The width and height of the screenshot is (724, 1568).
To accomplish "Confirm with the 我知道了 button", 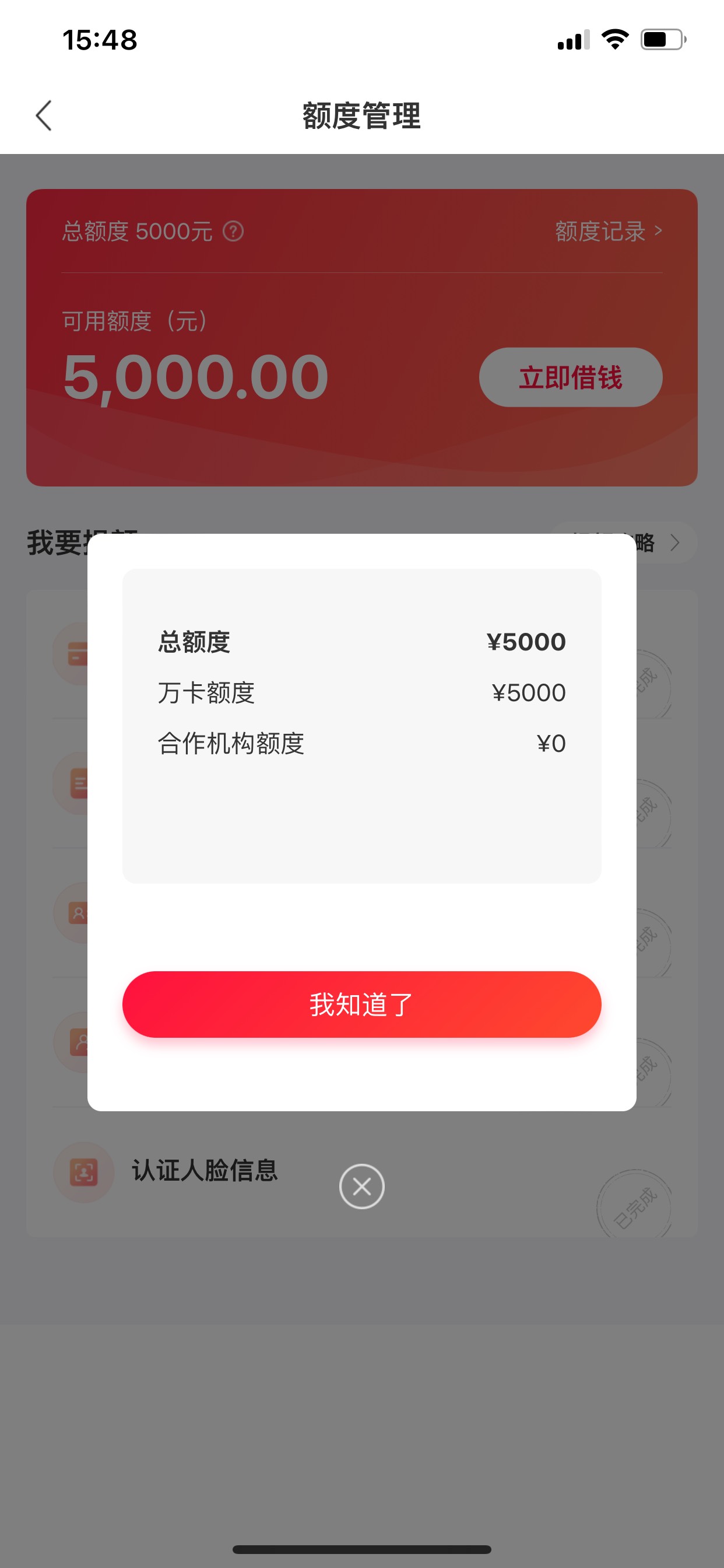I will (361, 1004).
